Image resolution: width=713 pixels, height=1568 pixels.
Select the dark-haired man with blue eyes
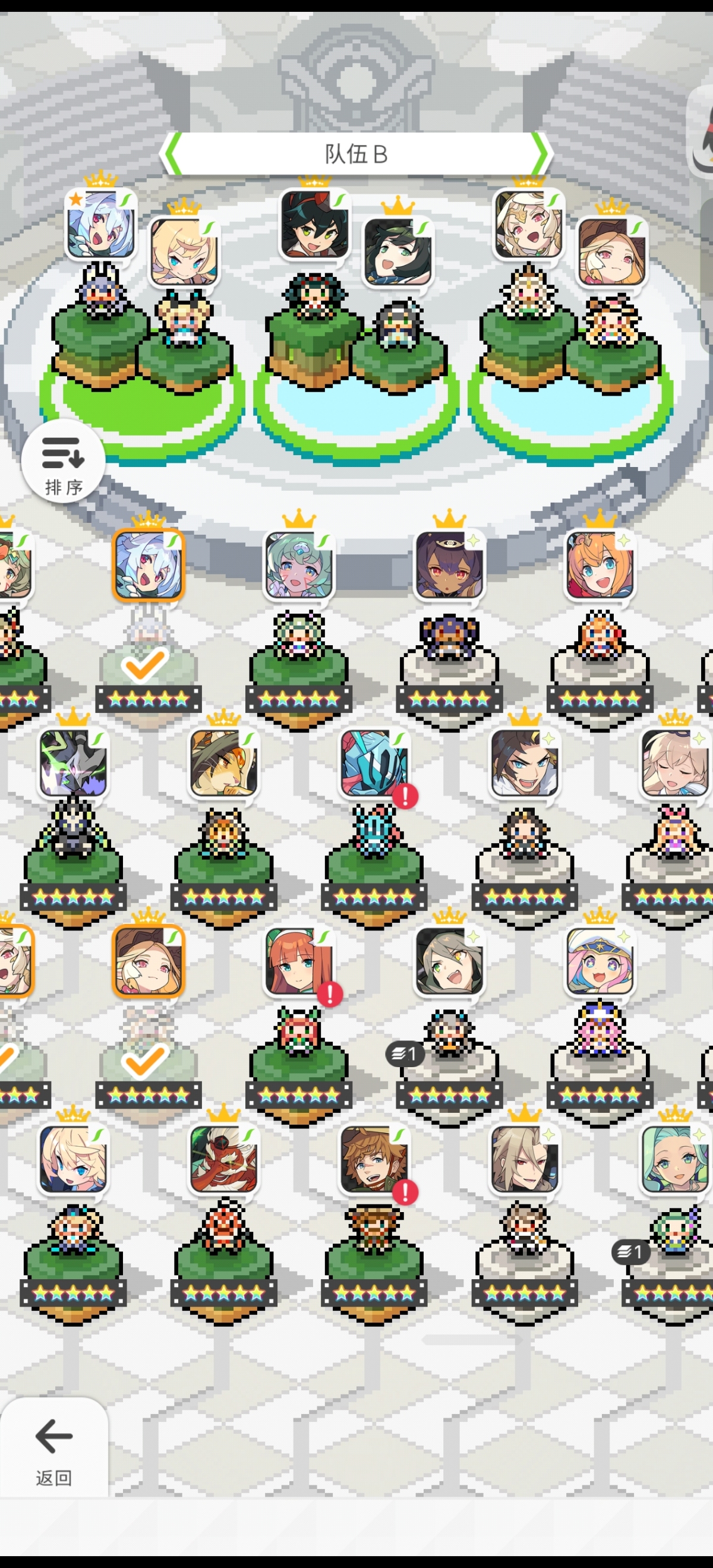tap(524, 763)
